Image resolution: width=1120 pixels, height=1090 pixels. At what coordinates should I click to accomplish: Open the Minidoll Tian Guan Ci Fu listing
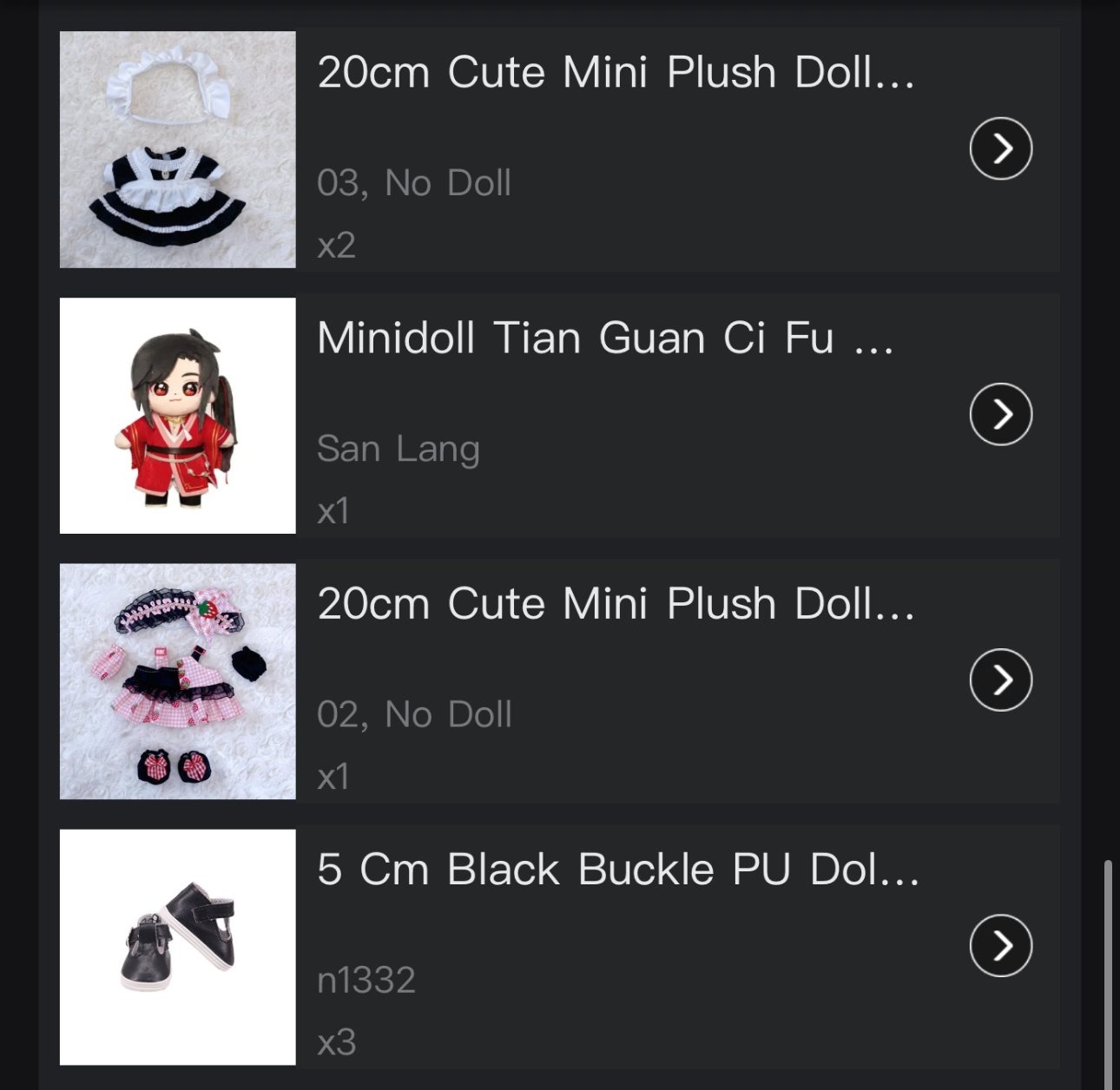point(604,338)
